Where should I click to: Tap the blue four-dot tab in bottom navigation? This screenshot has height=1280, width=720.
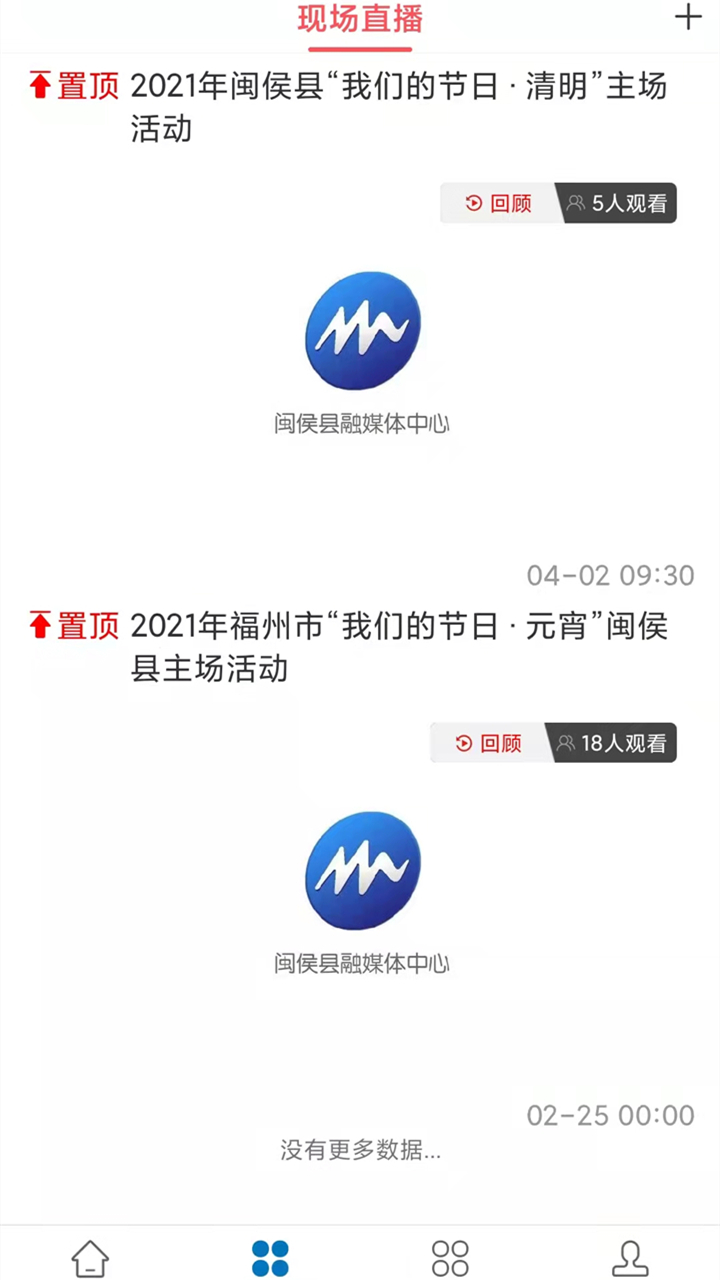point(270,1258)
